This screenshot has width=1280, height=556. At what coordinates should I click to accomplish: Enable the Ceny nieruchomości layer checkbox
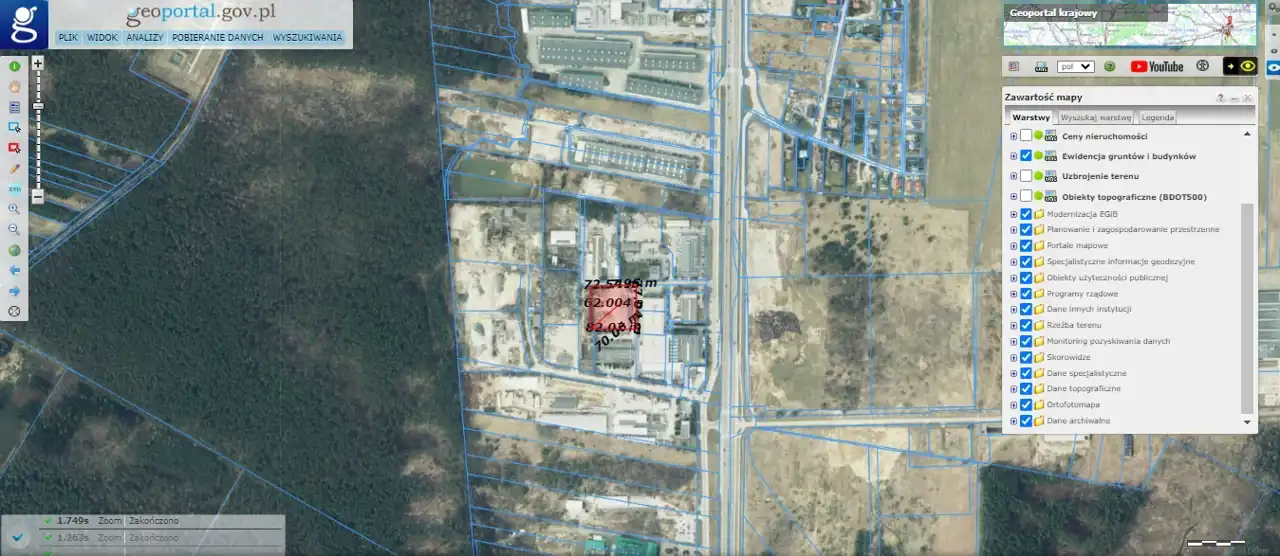1026,136
